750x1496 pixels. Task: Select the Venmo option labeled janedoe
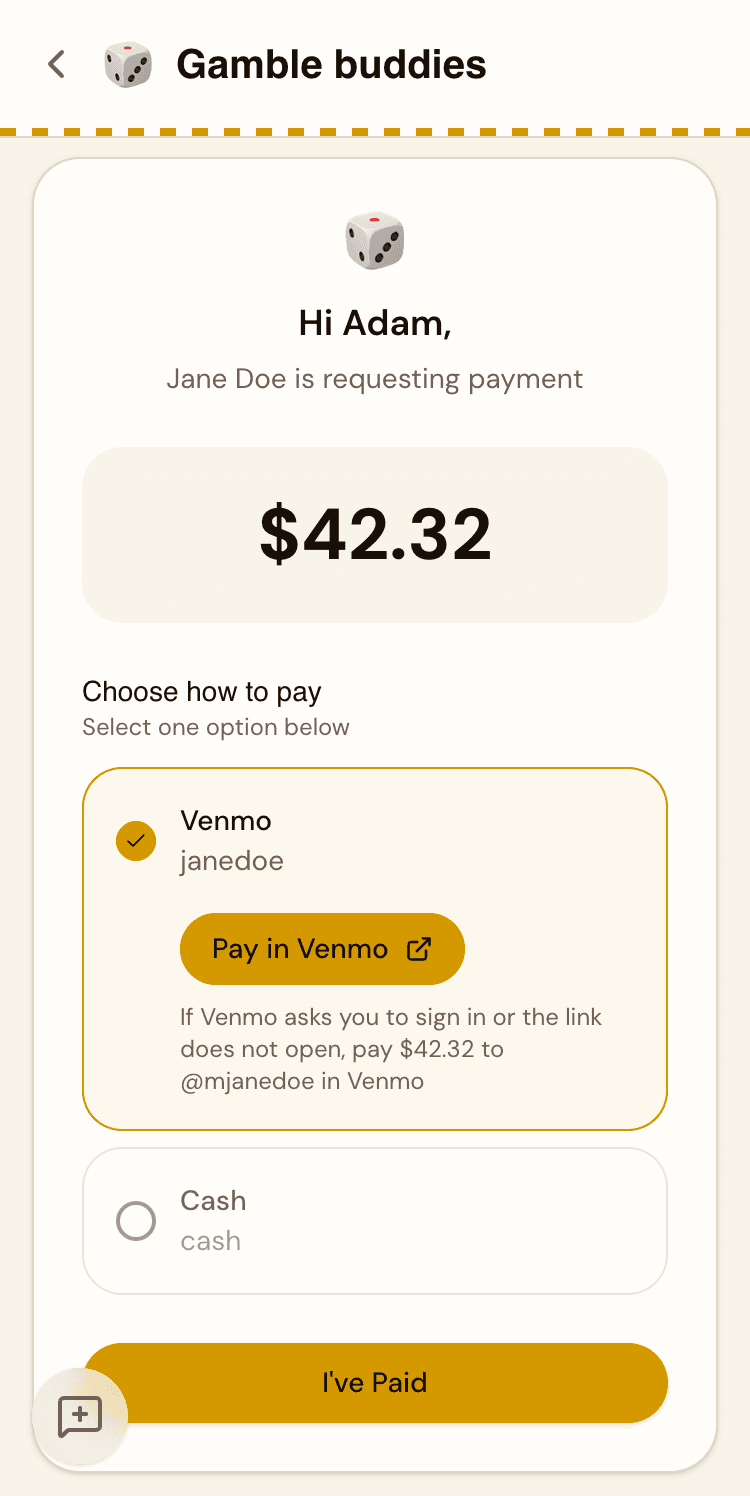231,861
